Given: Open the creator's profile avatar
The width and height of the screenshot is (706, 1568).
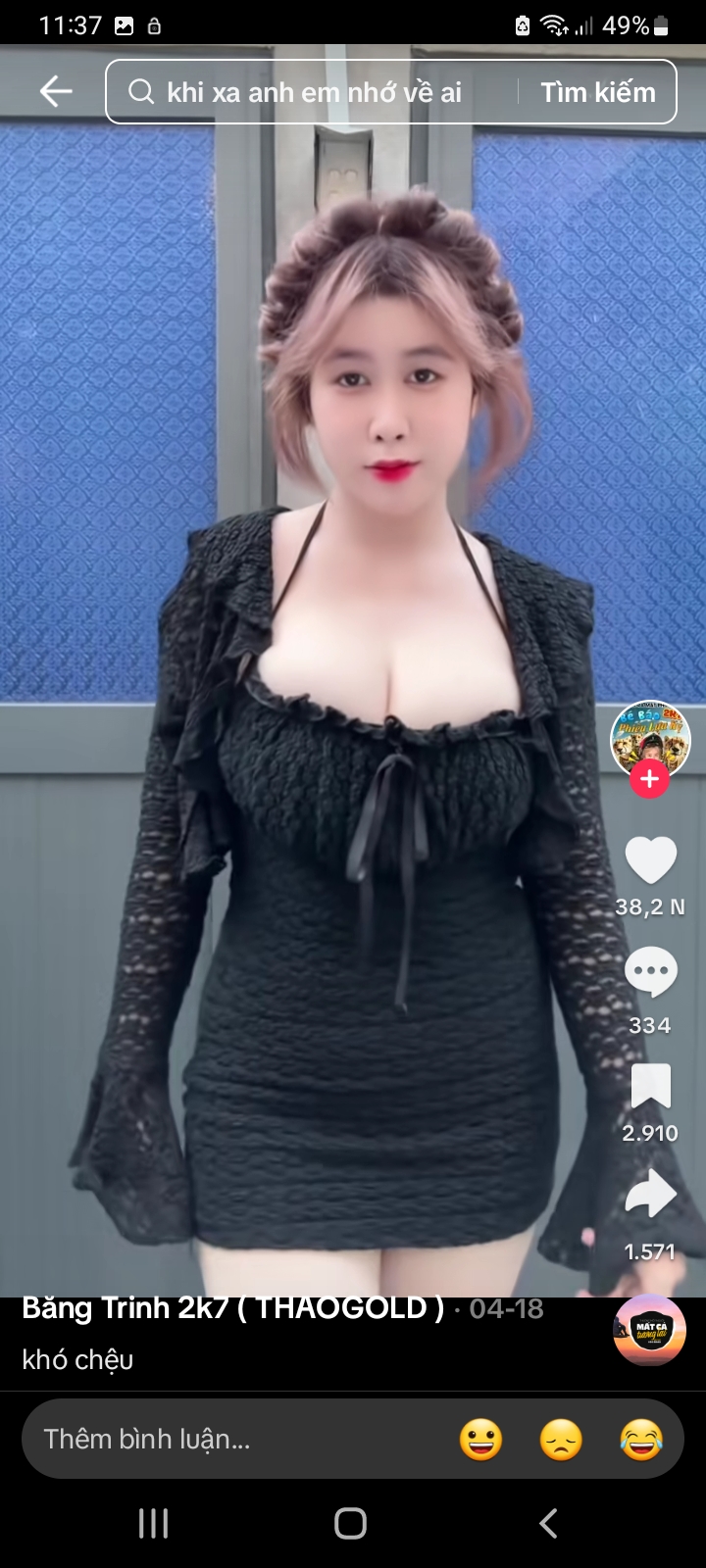Looking at the screenshot, I should (650, 740).
